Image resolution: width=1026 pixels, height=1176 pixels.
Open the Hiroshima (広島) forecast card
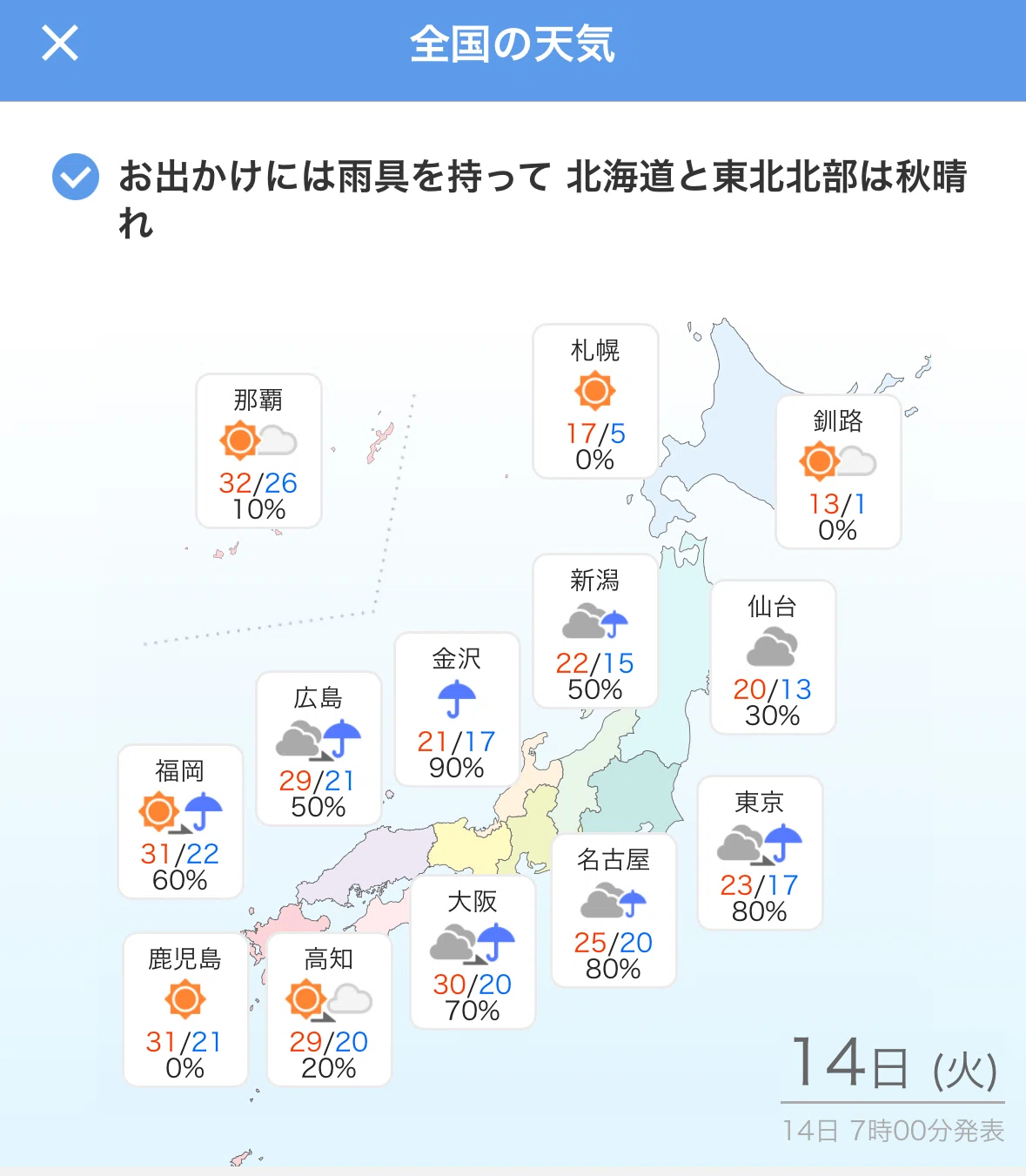tap(319, 749)
